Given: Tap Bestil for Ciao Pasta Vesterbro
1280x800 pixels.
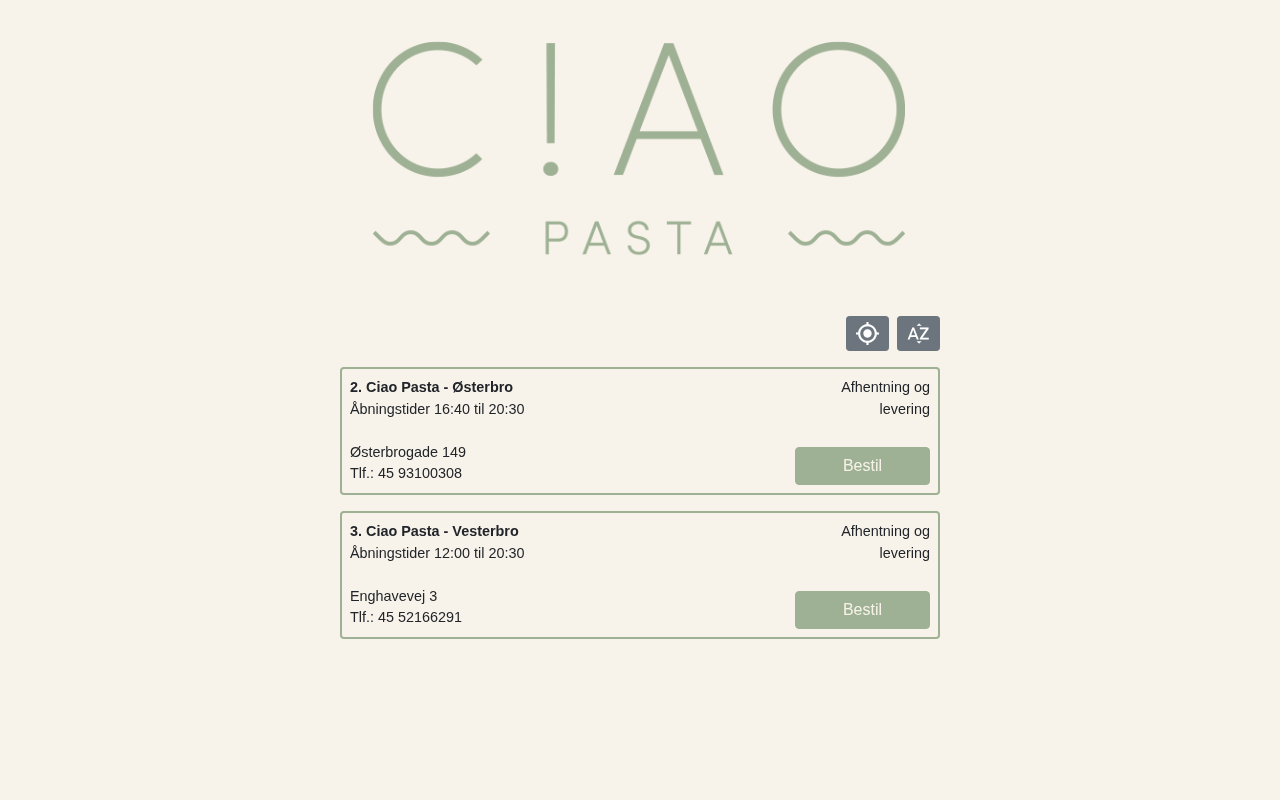Looking at the screenshot, I should (862, 610).
